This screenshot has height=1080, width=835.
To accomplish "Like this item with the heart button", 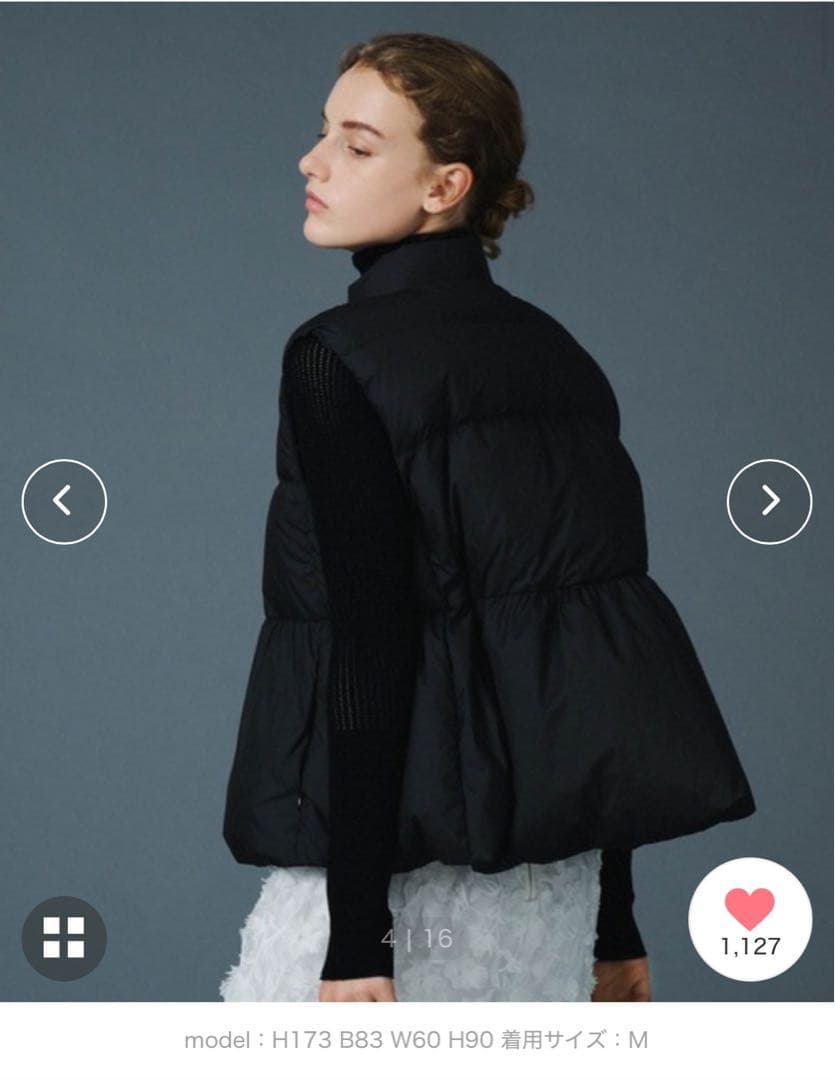I will point(750,919).
